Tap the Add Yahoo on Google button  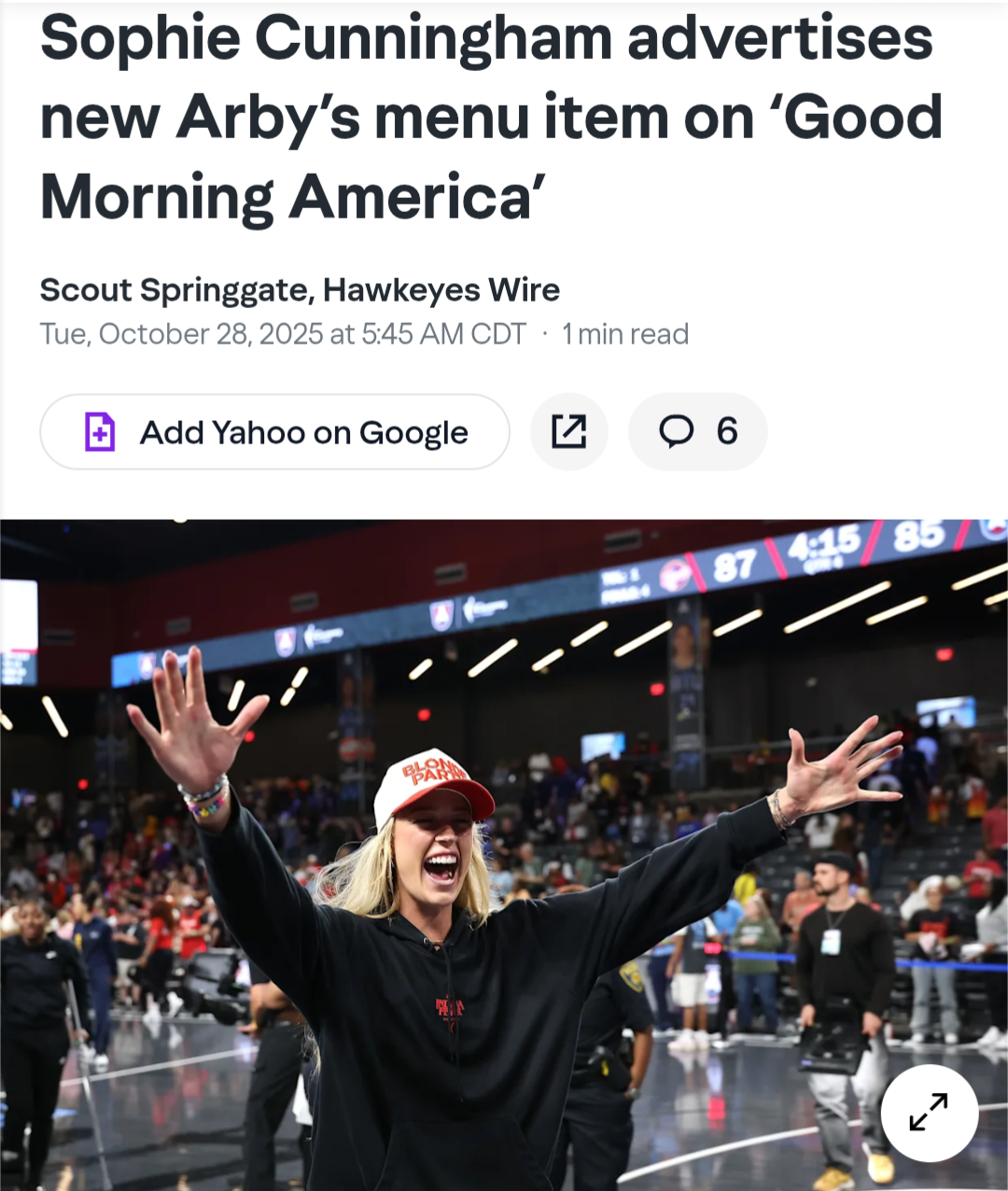pyautogui.click(x=274, y=432)
